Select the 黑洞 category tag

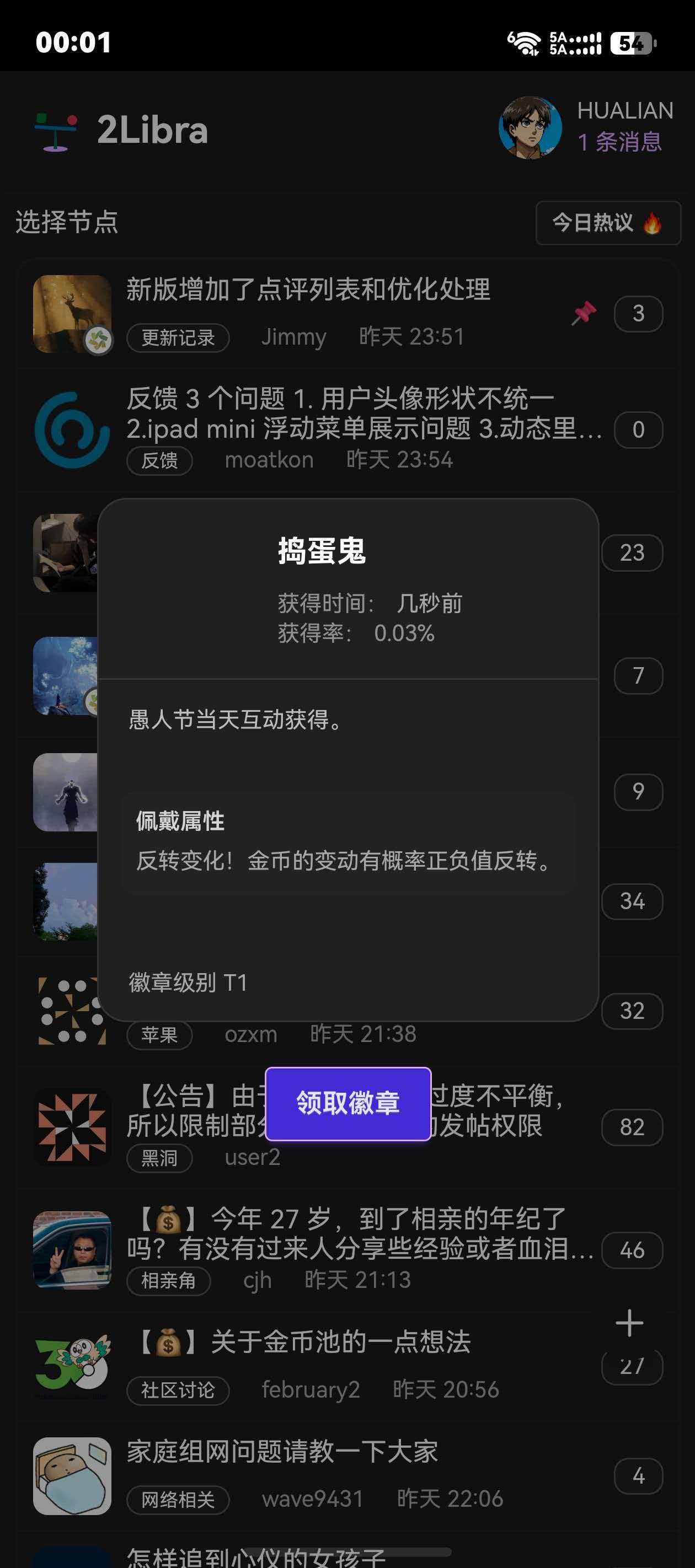(159, 1158)
